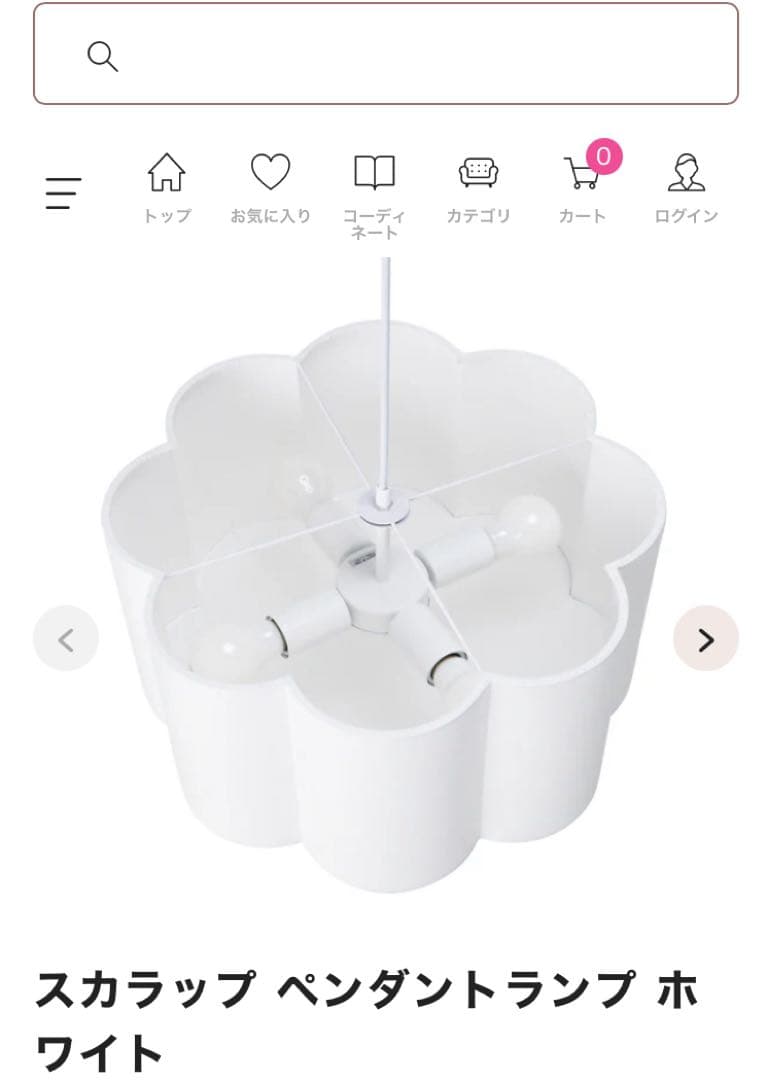This screenshot has width=773, height=1080.
Task: Go to the login page via ログイン label
Action: pos(685,213)
